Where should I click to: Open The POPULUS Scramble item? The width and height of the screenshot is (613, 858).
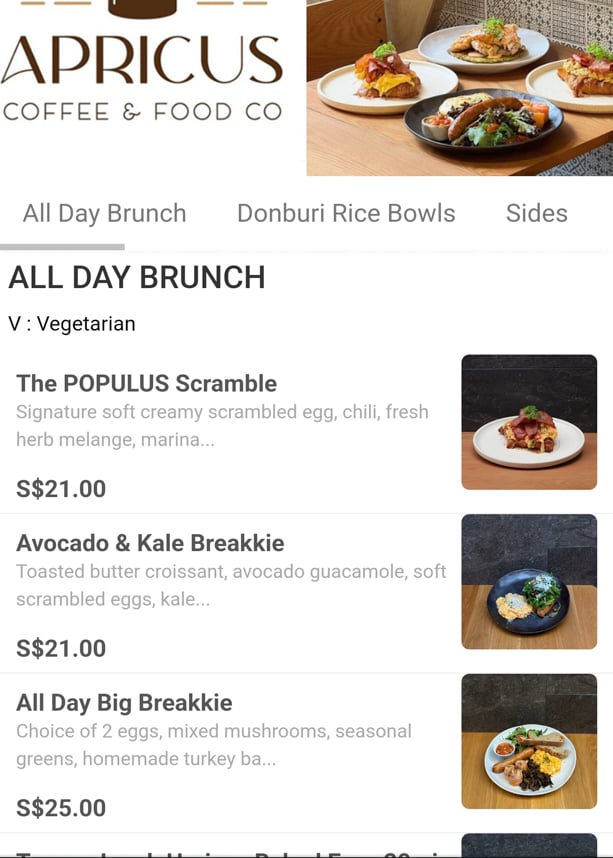tap(146, 384)
